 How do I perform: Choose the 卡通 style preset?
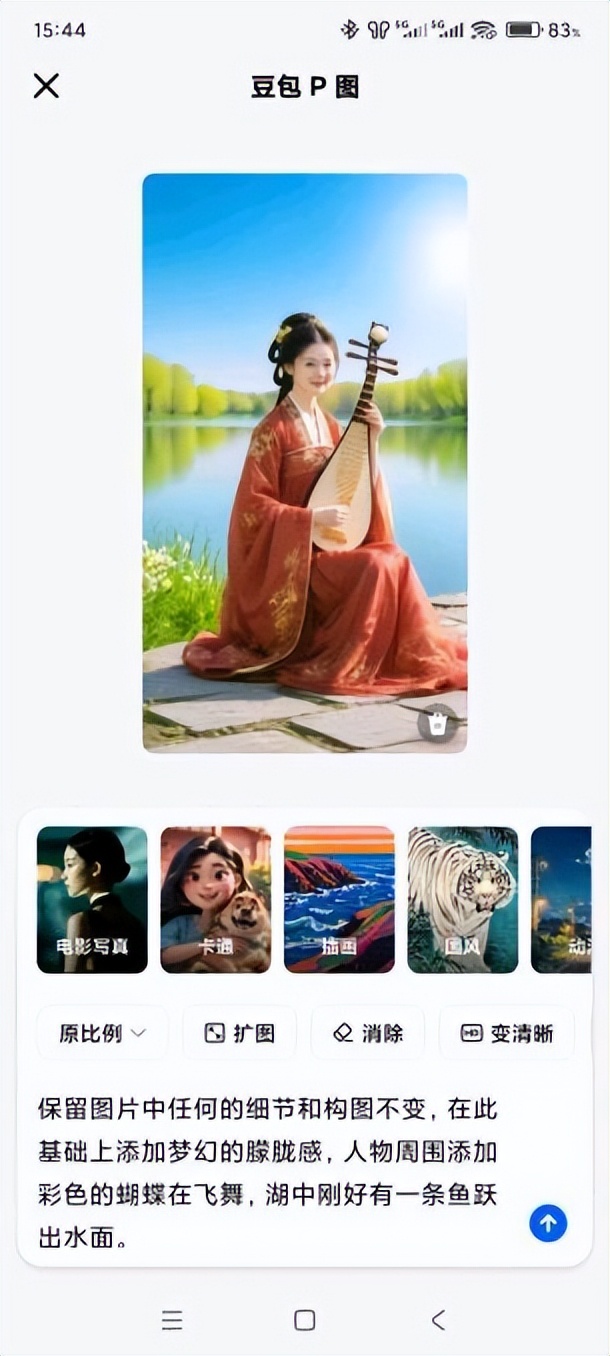click(215, 899)
